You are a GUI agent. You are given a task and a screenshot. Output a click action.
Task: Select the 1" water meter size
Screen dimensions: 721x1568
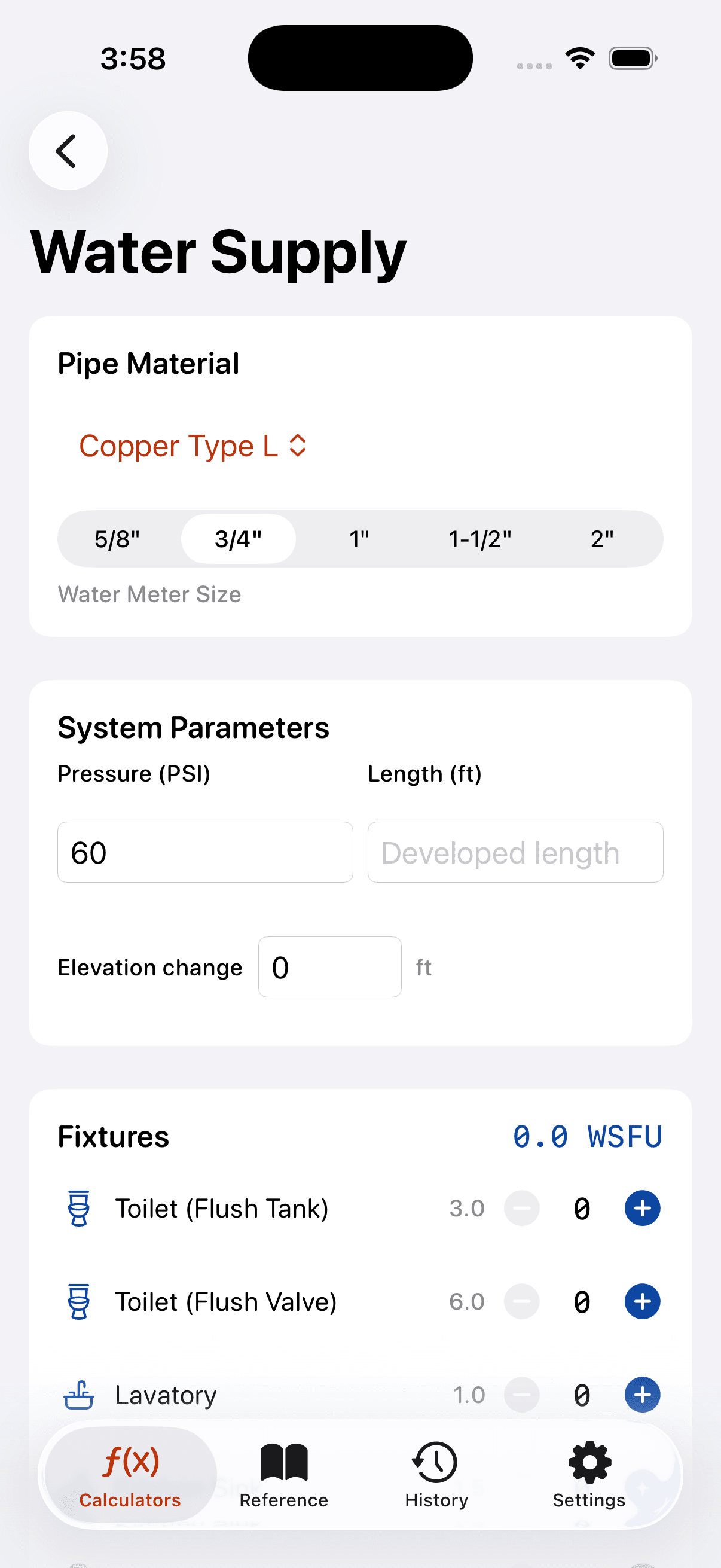359,538
